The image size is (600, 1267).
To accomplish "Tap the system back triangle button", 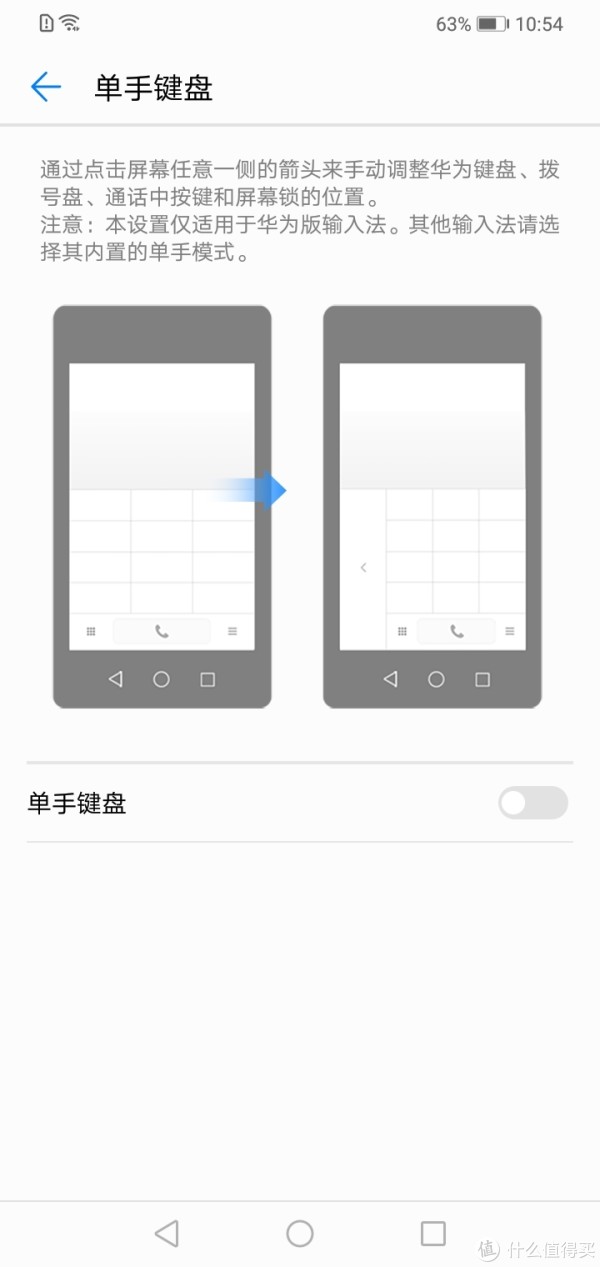I will pyautogui.click(x=167, y=1233).
